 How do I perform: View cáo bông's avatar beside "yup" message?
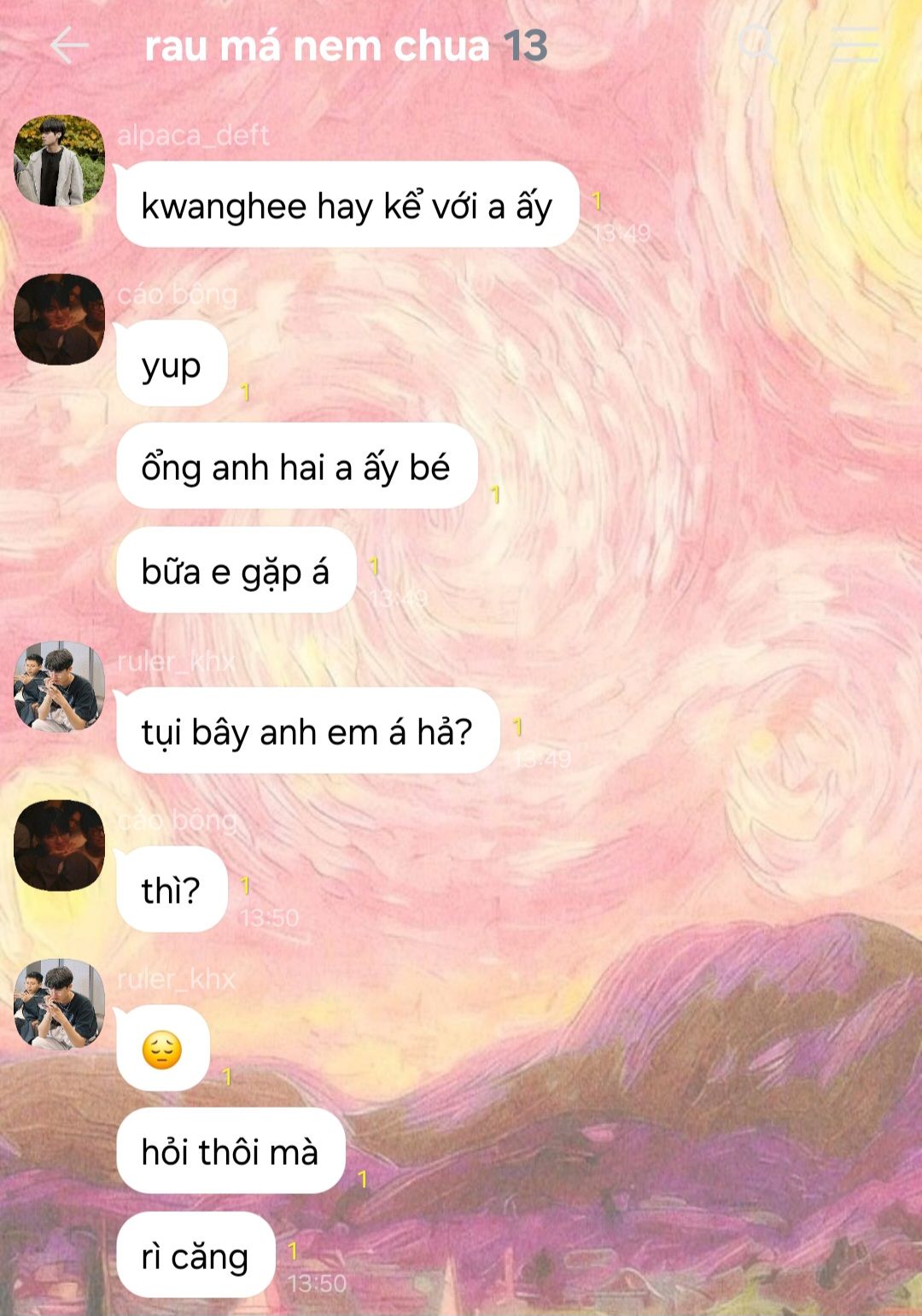pyautogui.click(x=59, y=319)
